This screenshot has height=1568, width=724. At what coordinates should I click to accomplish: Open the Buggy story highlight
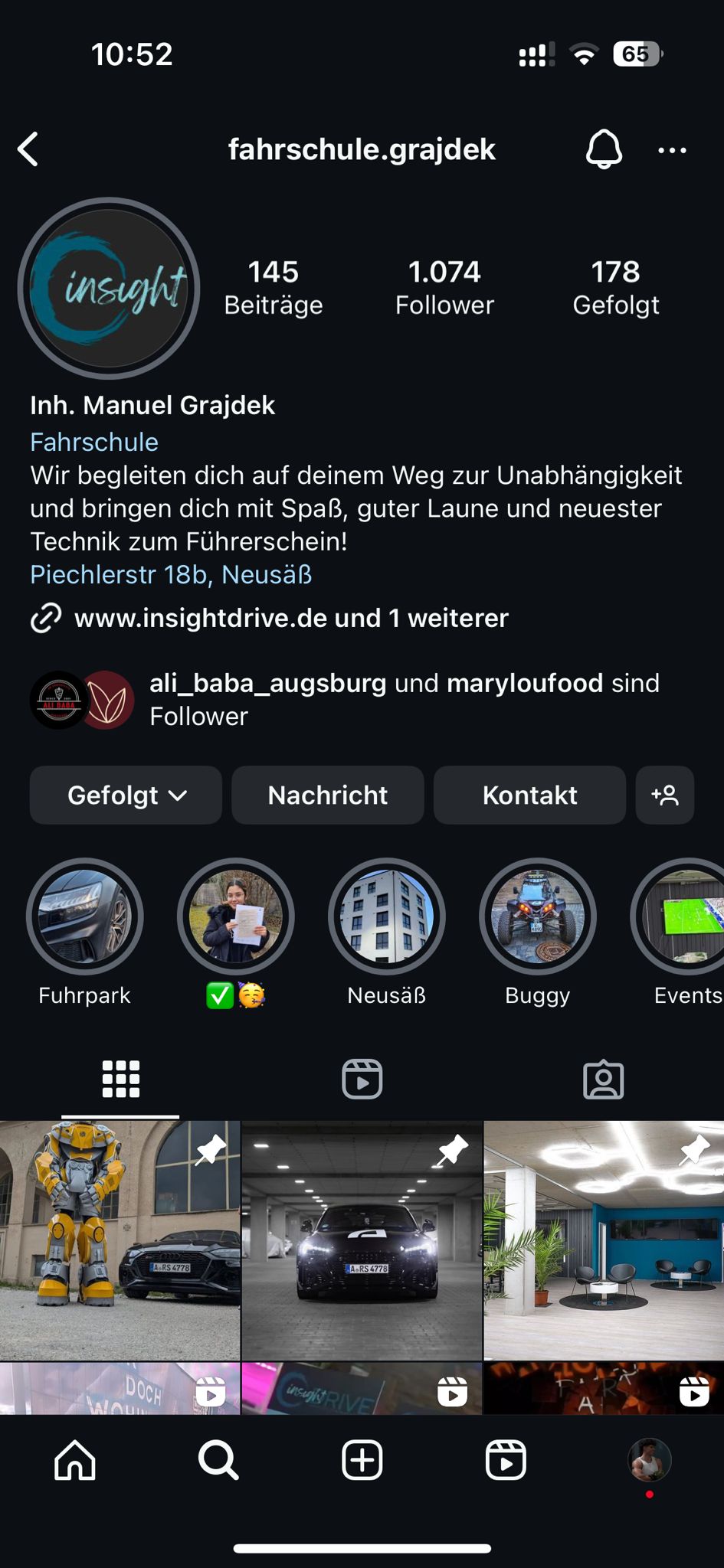click(x=537, y=916)
